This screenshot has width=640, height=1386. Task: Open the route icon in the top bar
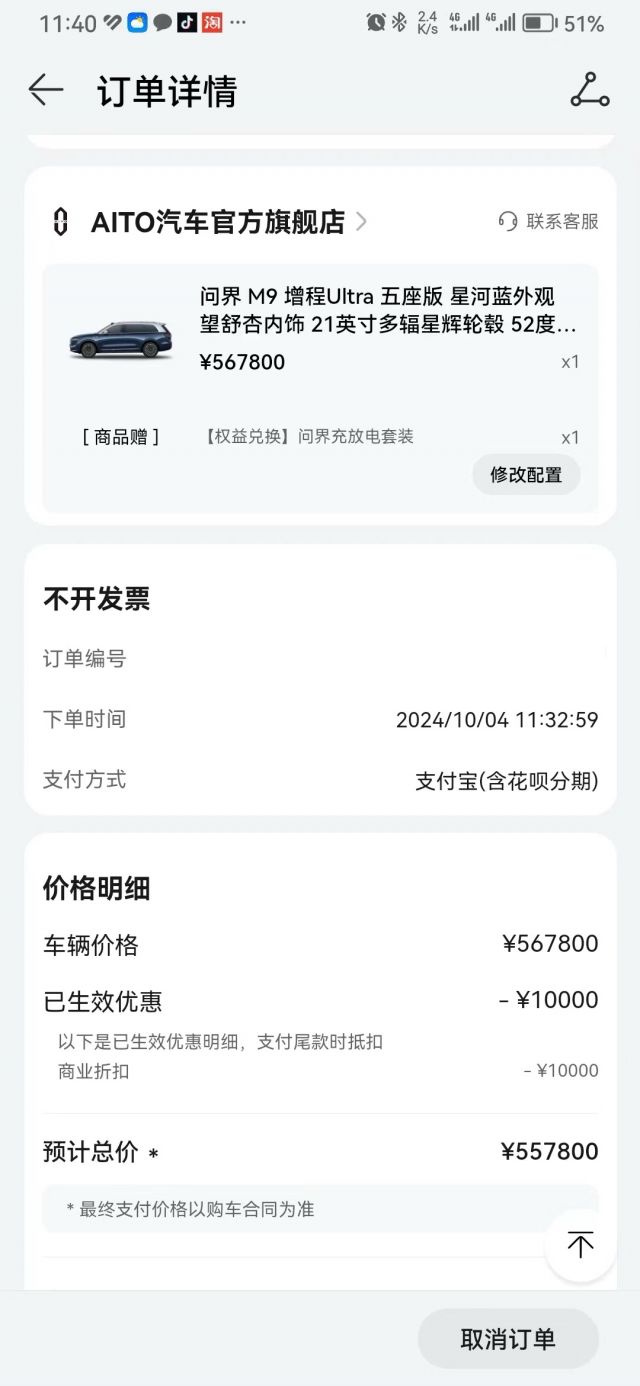point(590,91)
